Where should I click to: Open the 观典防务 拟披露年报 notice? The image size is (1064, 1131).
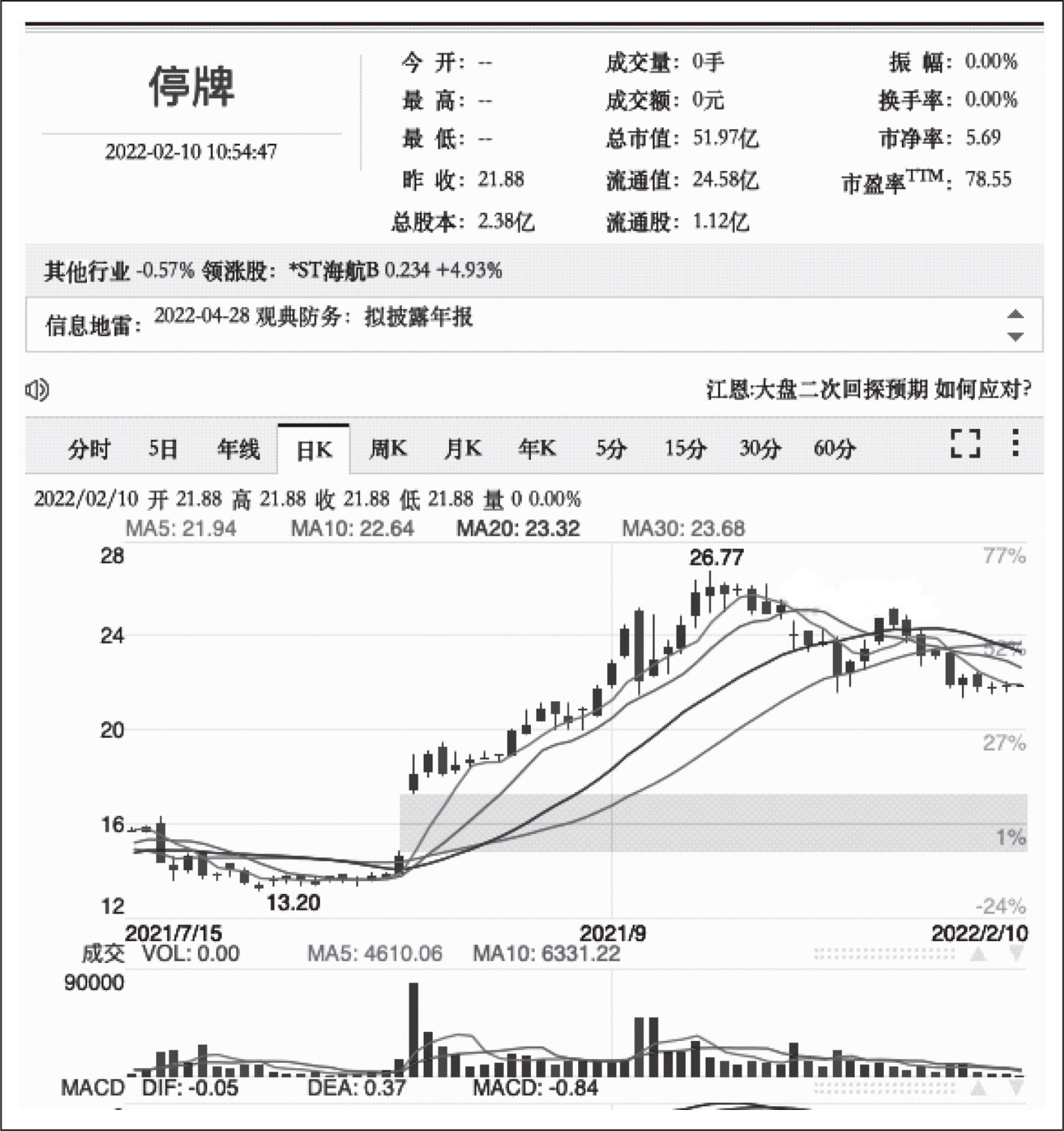[313, 317]
